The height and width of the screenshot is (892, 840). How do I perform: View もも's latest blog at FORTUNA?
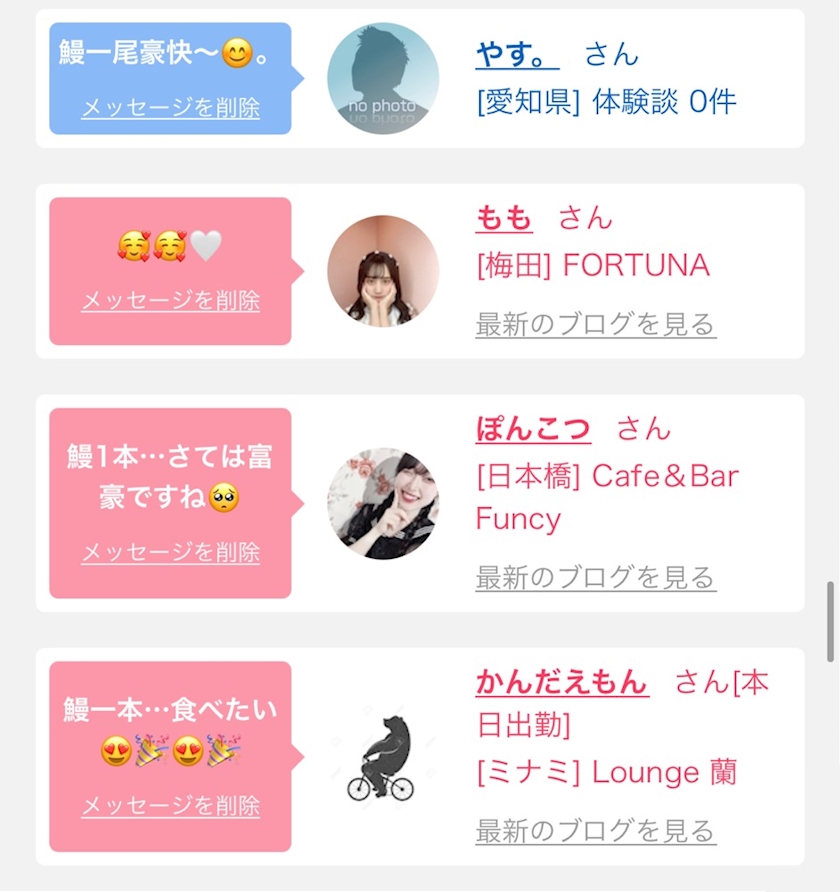pos(595,324)
